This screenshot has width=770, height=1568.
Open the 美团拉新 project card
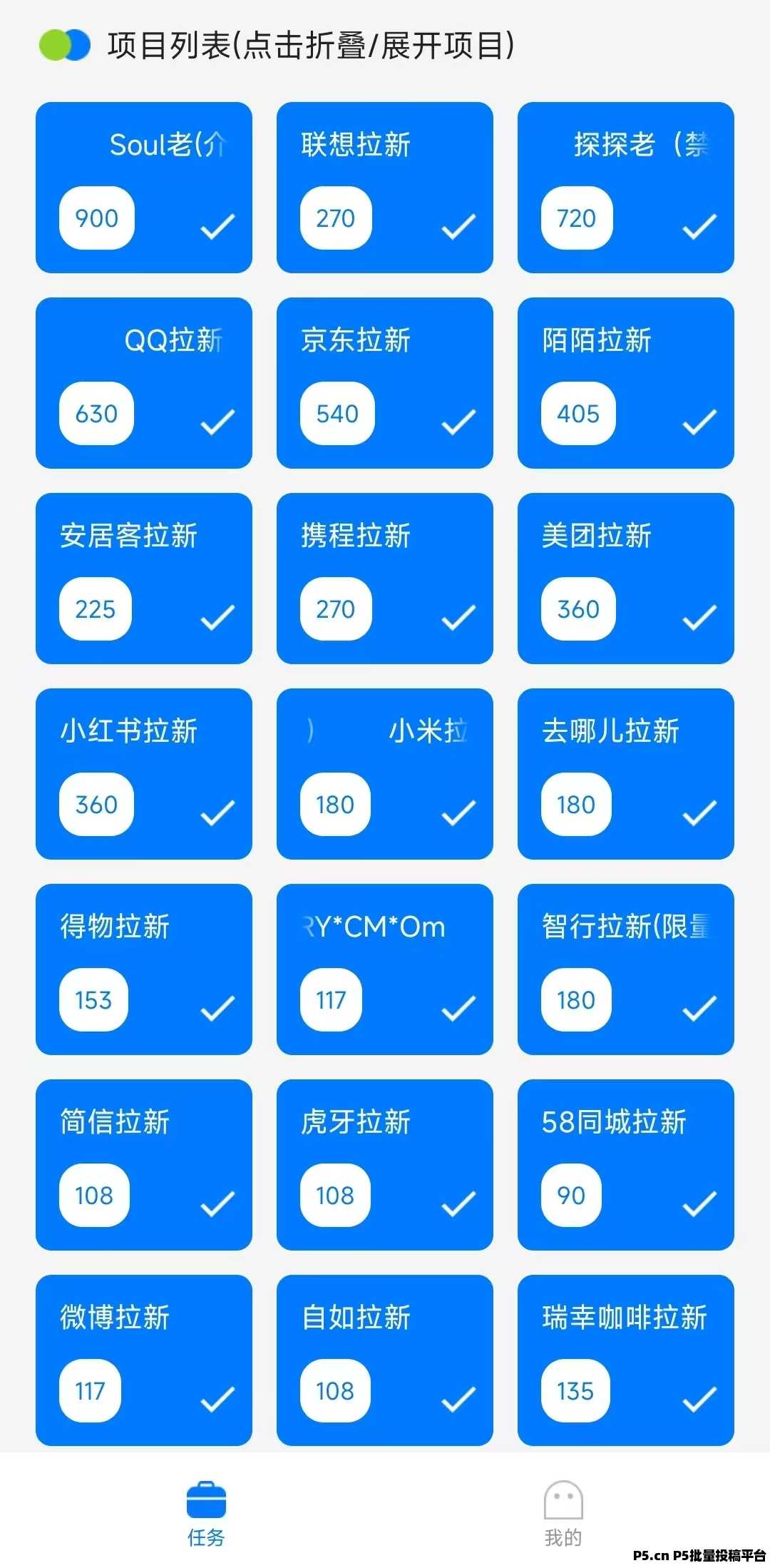[625, 579]
